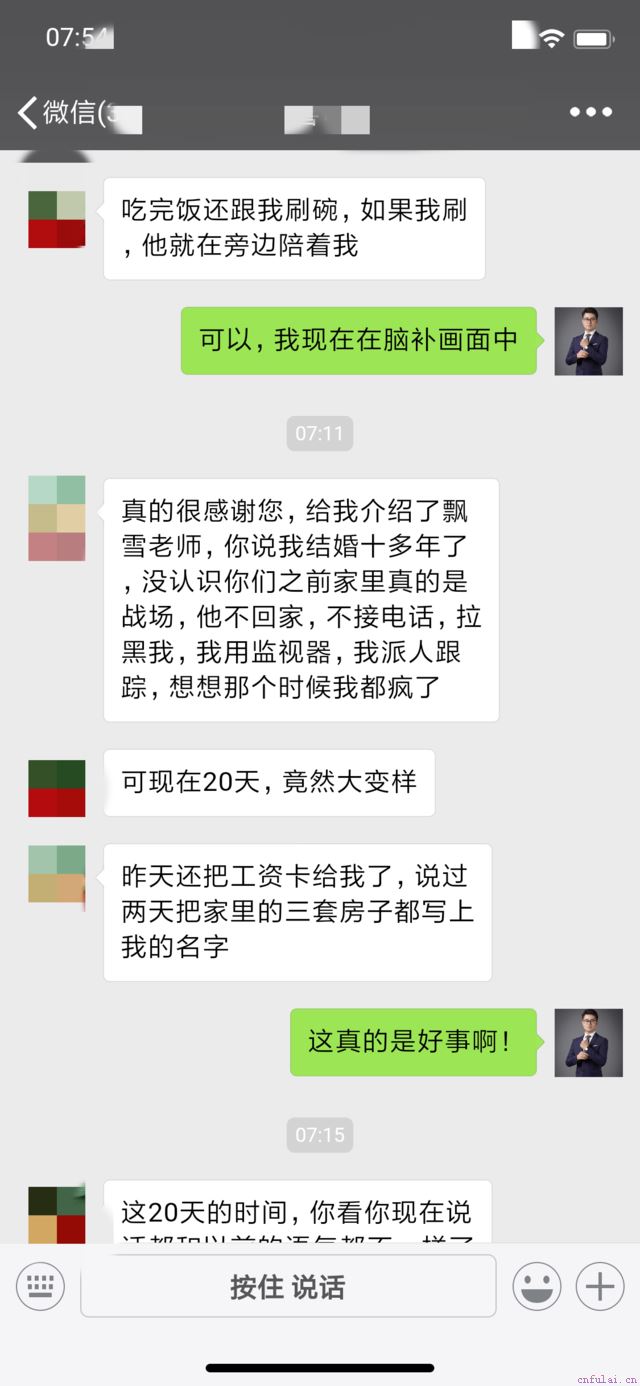Open sender avatar beside 这真的是好事啊!

tap(588, 1042)
